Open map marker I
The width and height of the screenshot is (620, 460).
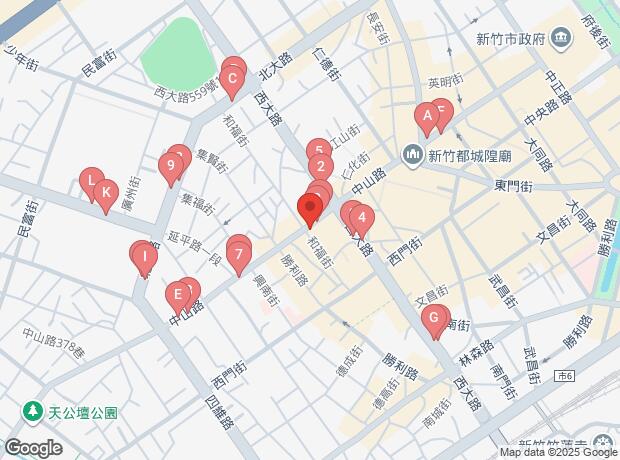pyautogui.click(x=143, y=255)
